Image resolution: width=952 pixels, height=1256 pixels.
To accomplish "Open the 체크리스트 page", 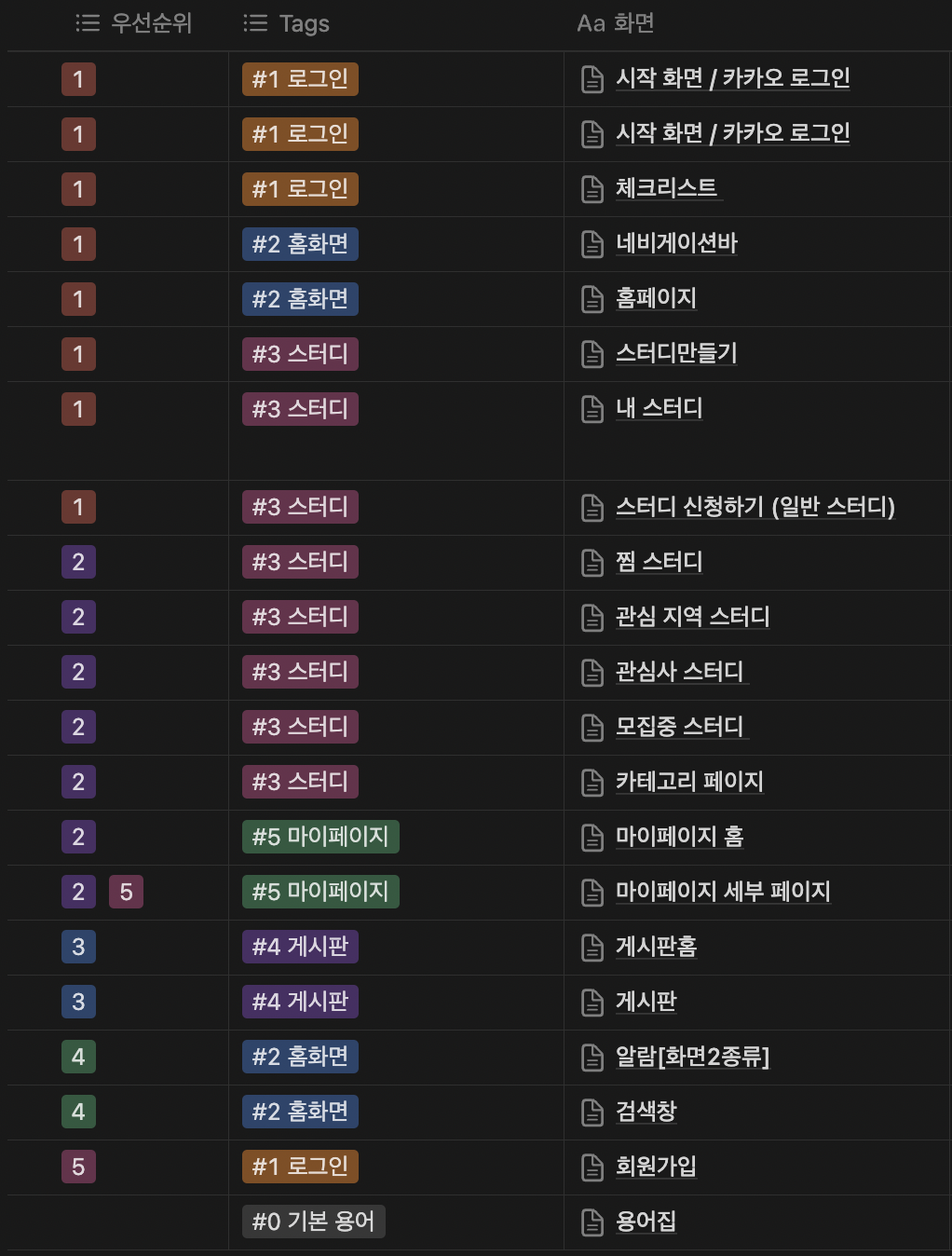I will (x=666, y=188).
